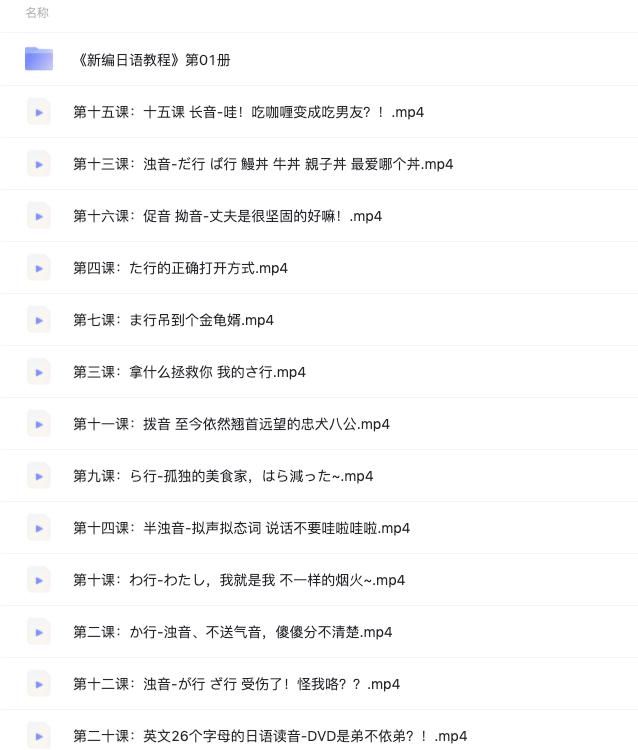This screenshot has width=638, height=750.
Task: Open the 《新编日语教程》第01册 folder
Action: click(153, 60)
